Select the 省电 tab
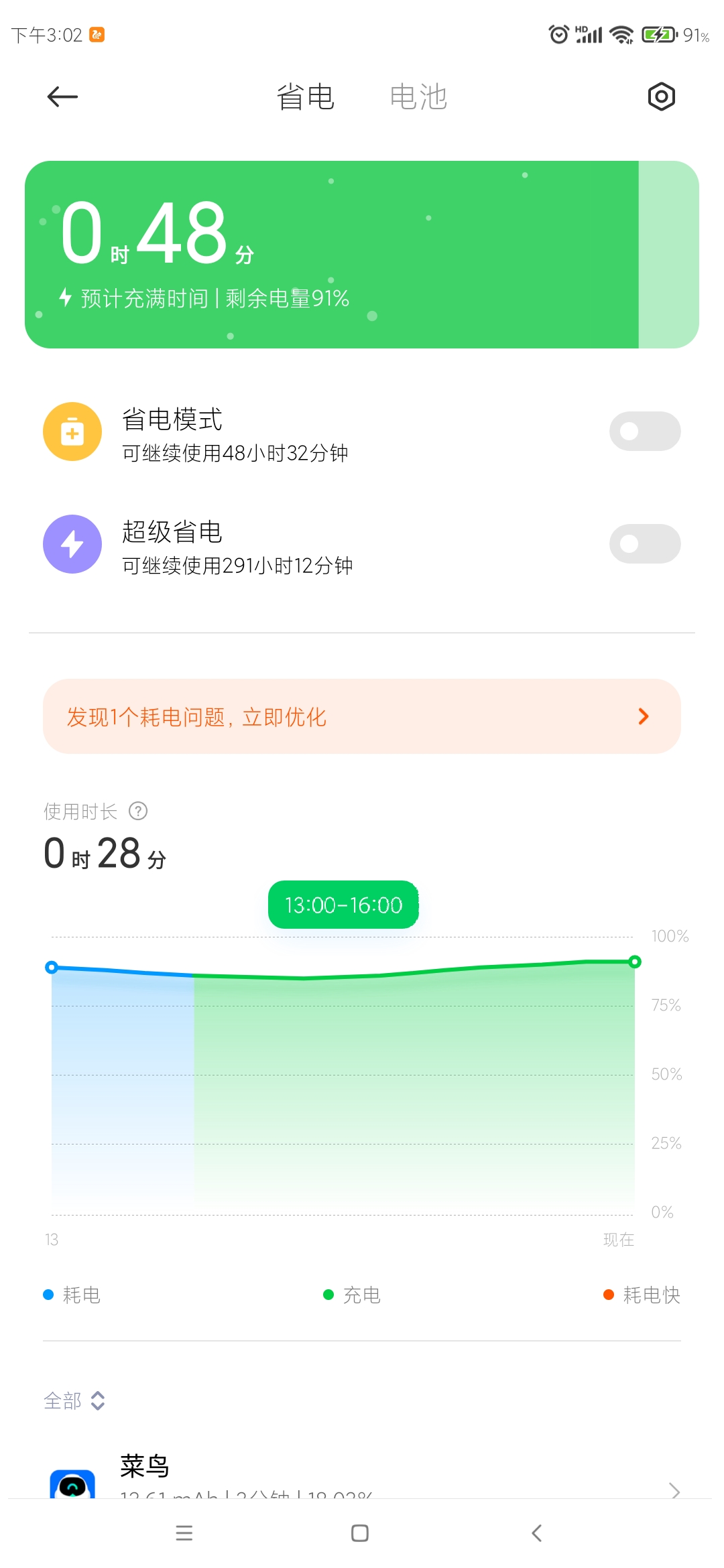724x1568 pixels. [306, 97]
